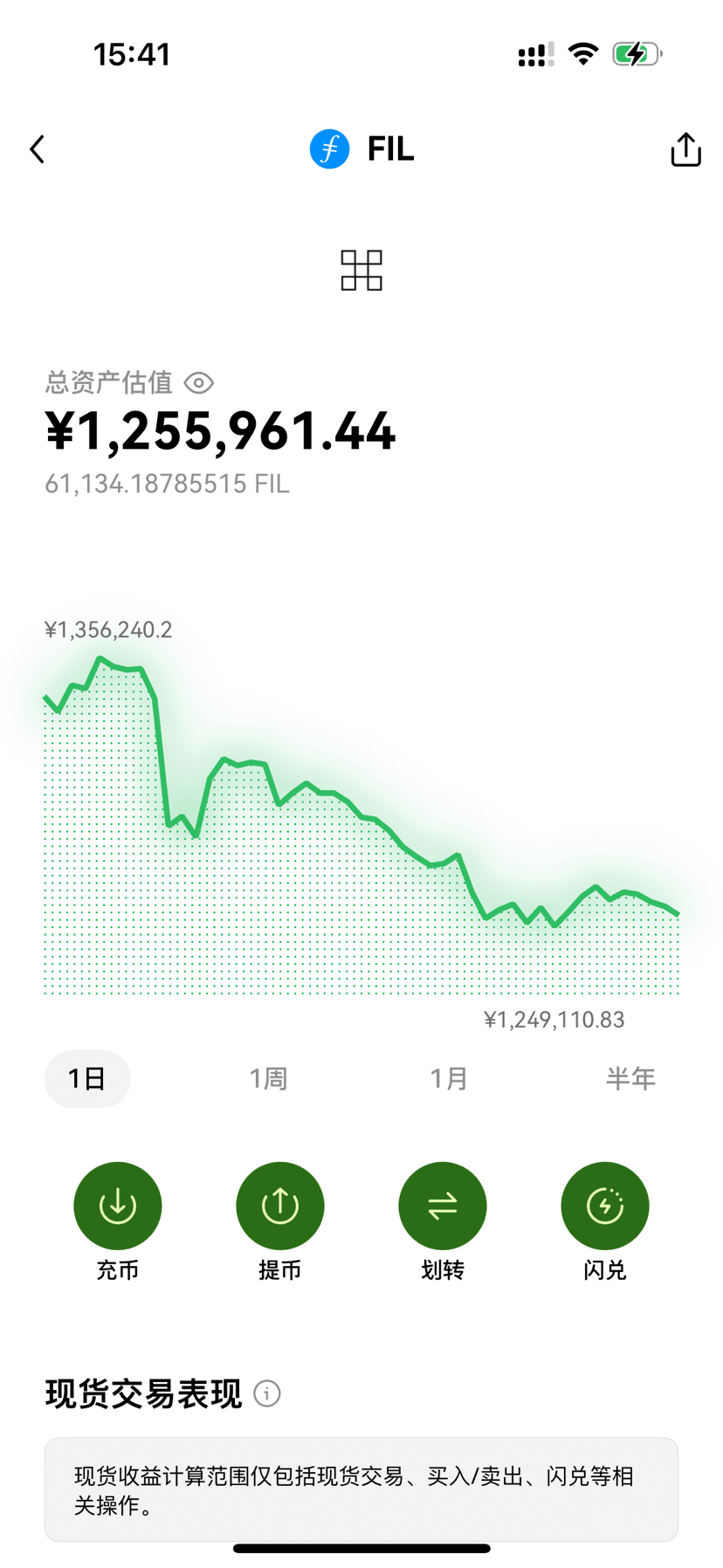Open 划转 transfer
Image resolution: width=723 pixels, height=1568 pixels.
click(x=443, y=1206)
